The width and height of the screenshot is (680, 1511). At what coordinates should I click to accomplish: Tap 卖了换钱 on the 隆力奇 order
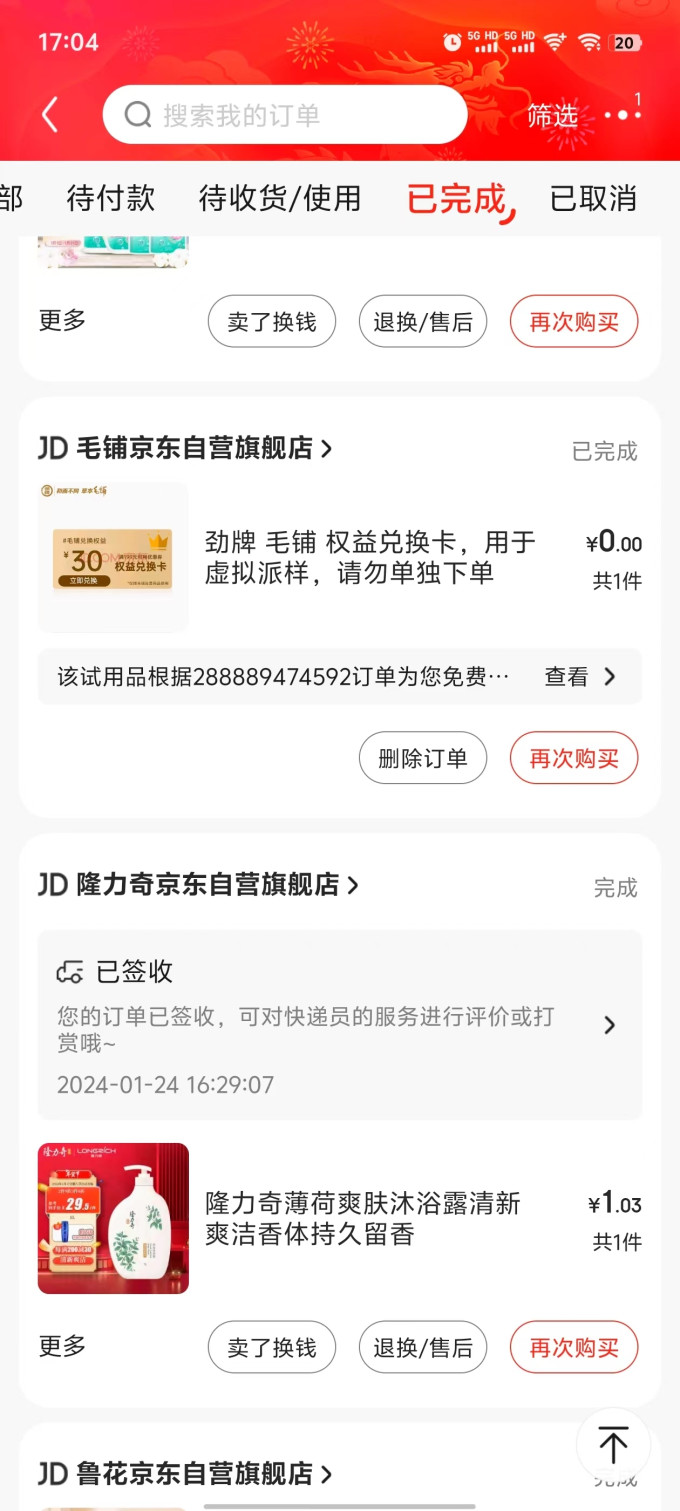coord(272,1347)
